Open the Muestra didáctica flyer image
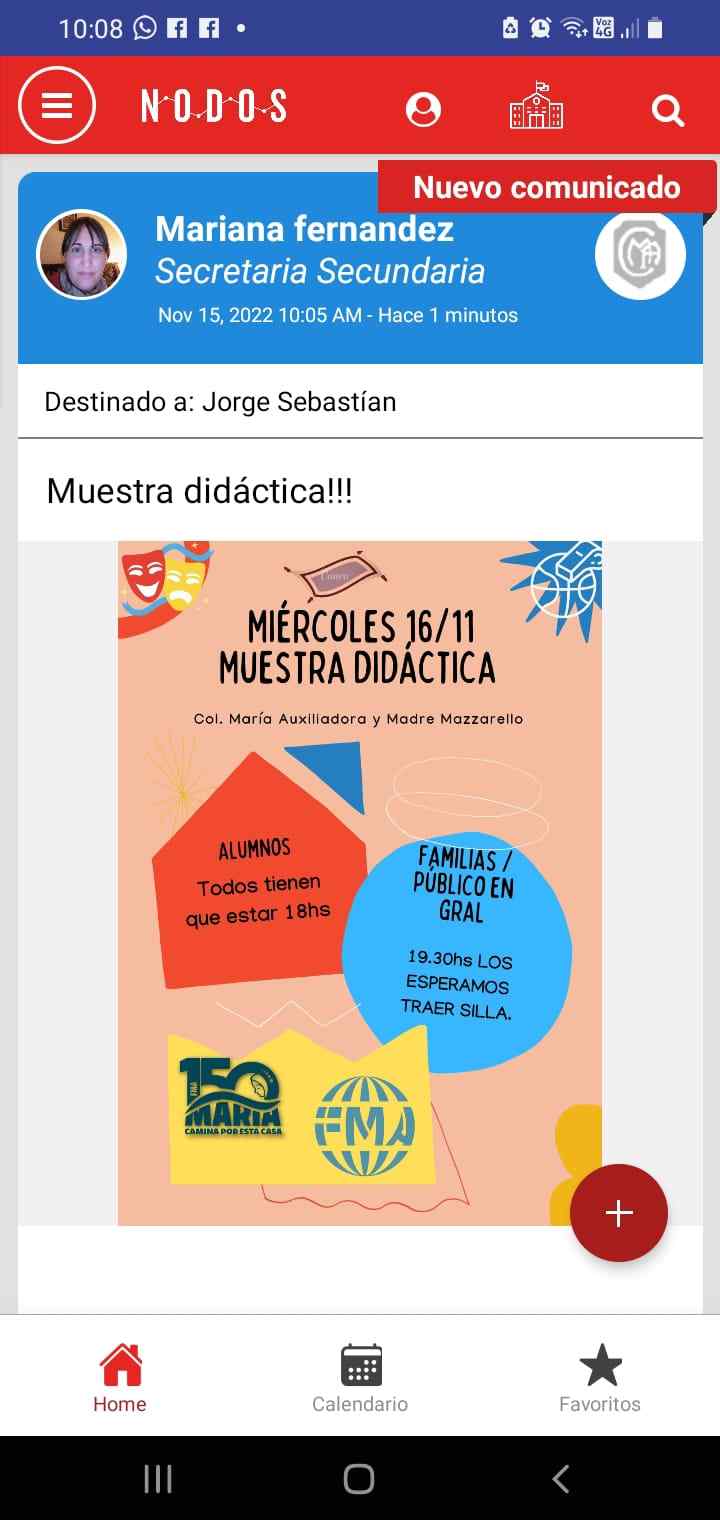Screen dimensions: 720x1520 click(x=359, y=882)
